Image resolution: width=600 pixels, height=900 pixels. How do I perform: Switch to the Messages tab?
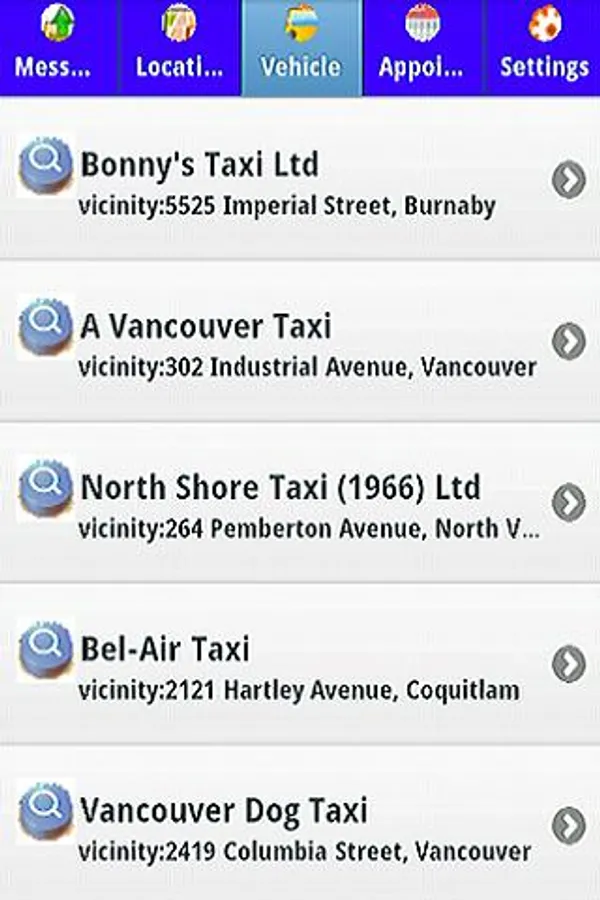tap(58, 47)
